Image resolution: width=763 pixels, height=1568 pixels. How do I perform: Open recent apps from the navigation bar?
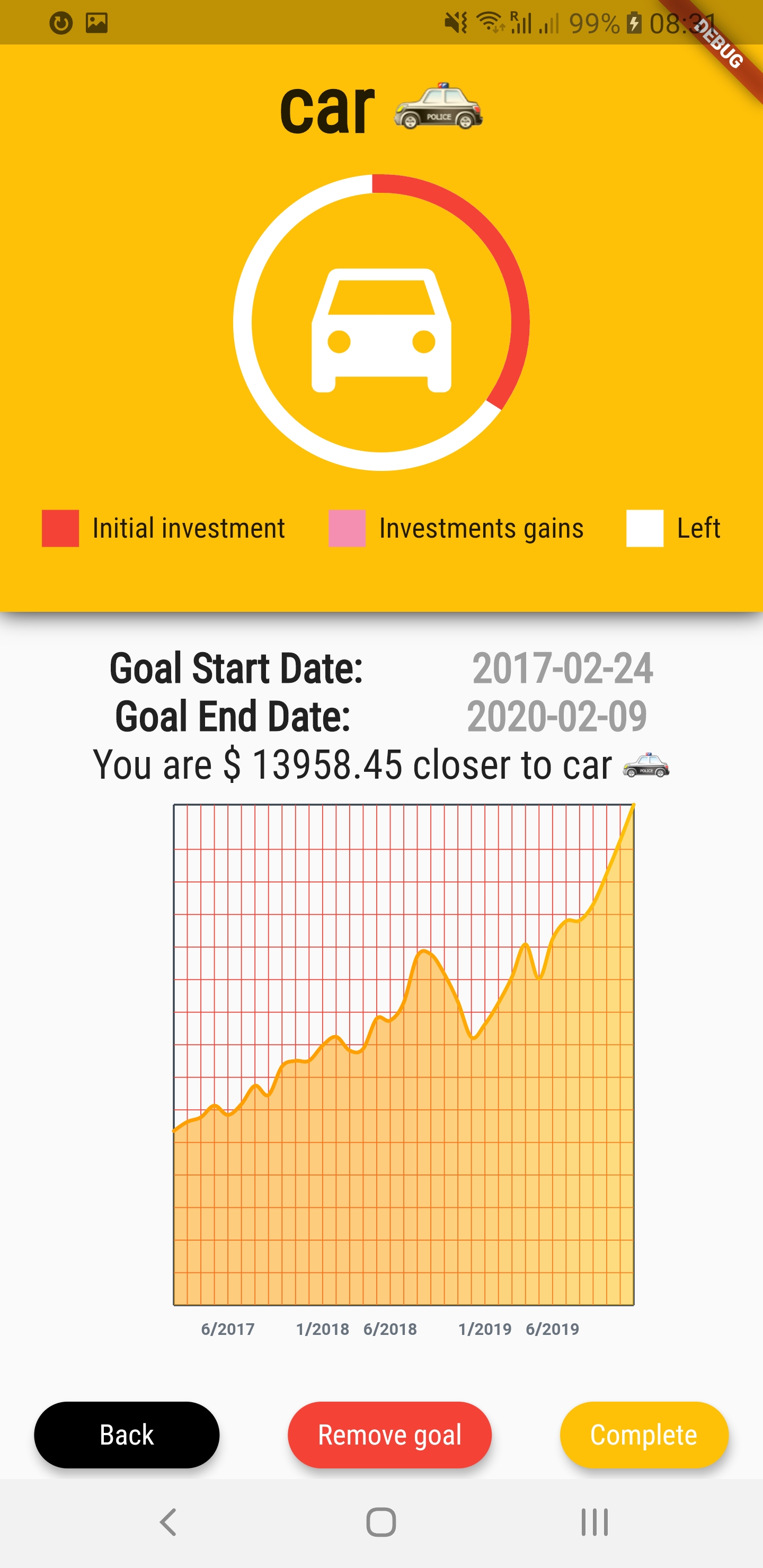pyautogui.click(x=595, y=1522)
